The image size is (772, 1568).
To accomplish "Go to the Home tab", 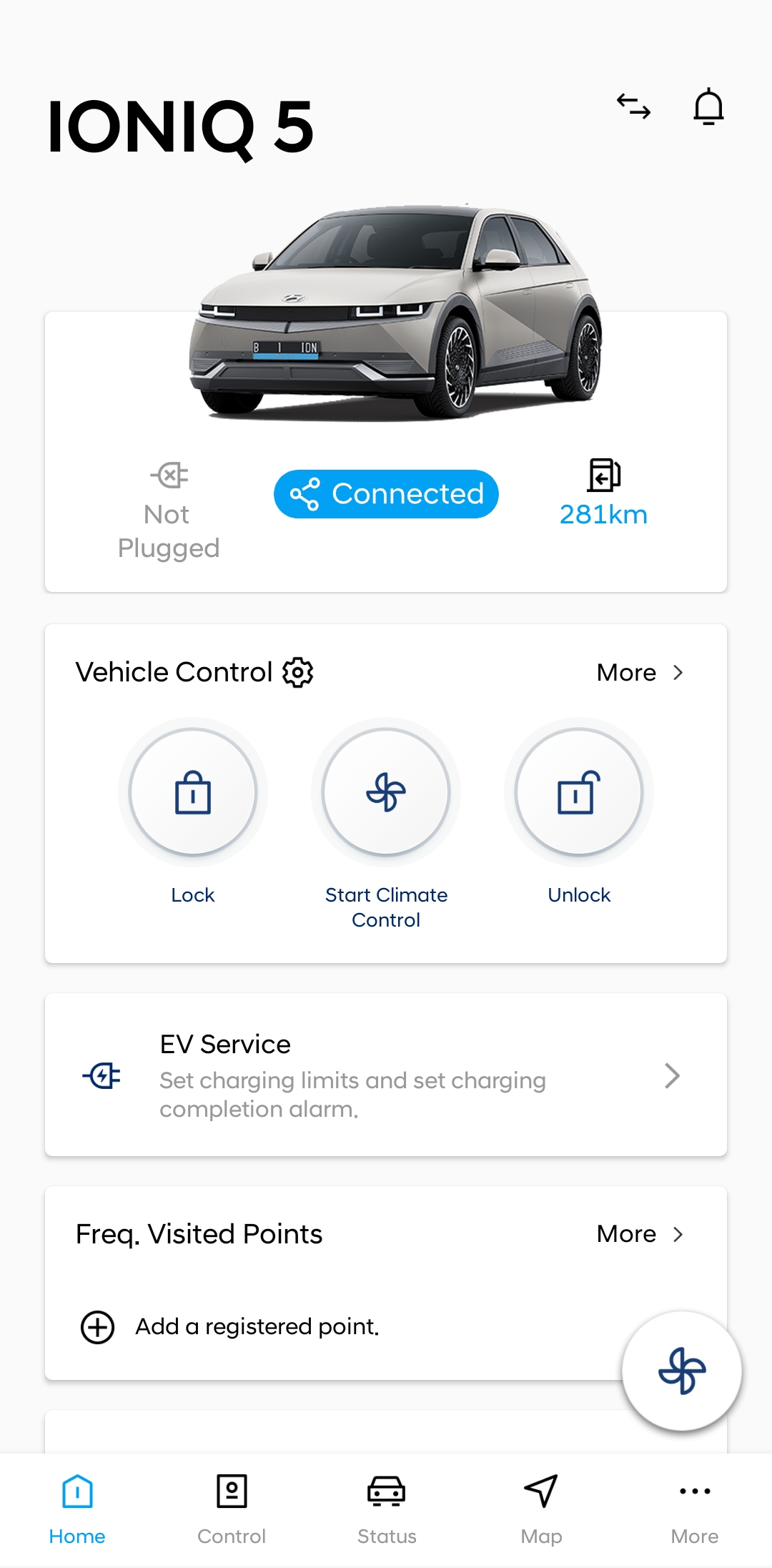I will (77, 1505).
